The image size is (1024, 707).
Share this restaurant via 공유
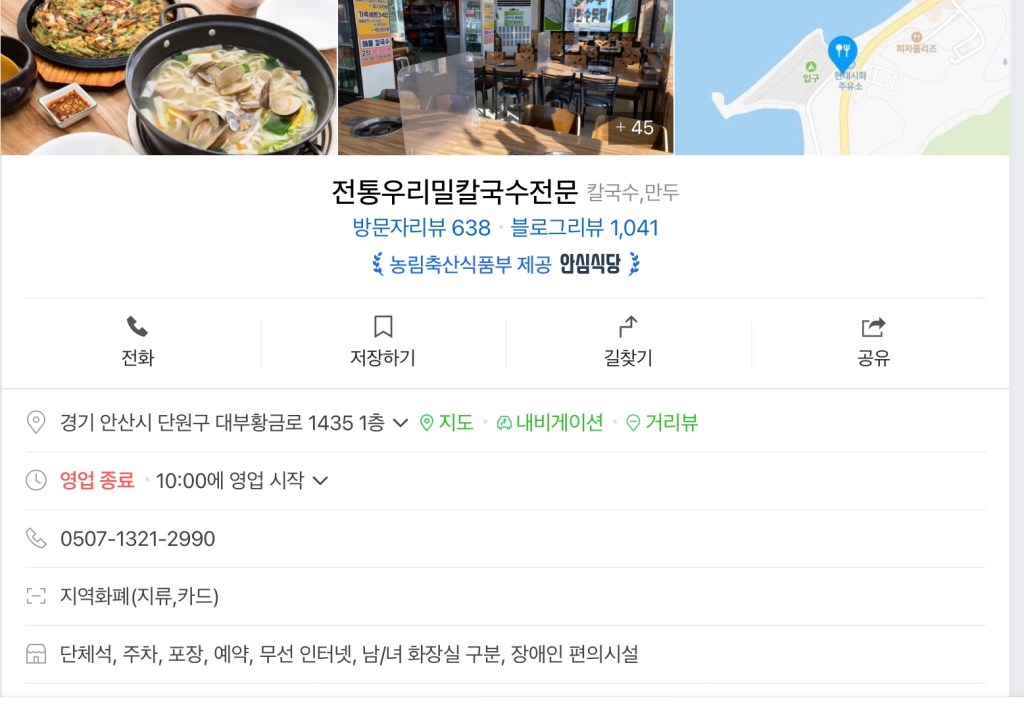[873, 342]
